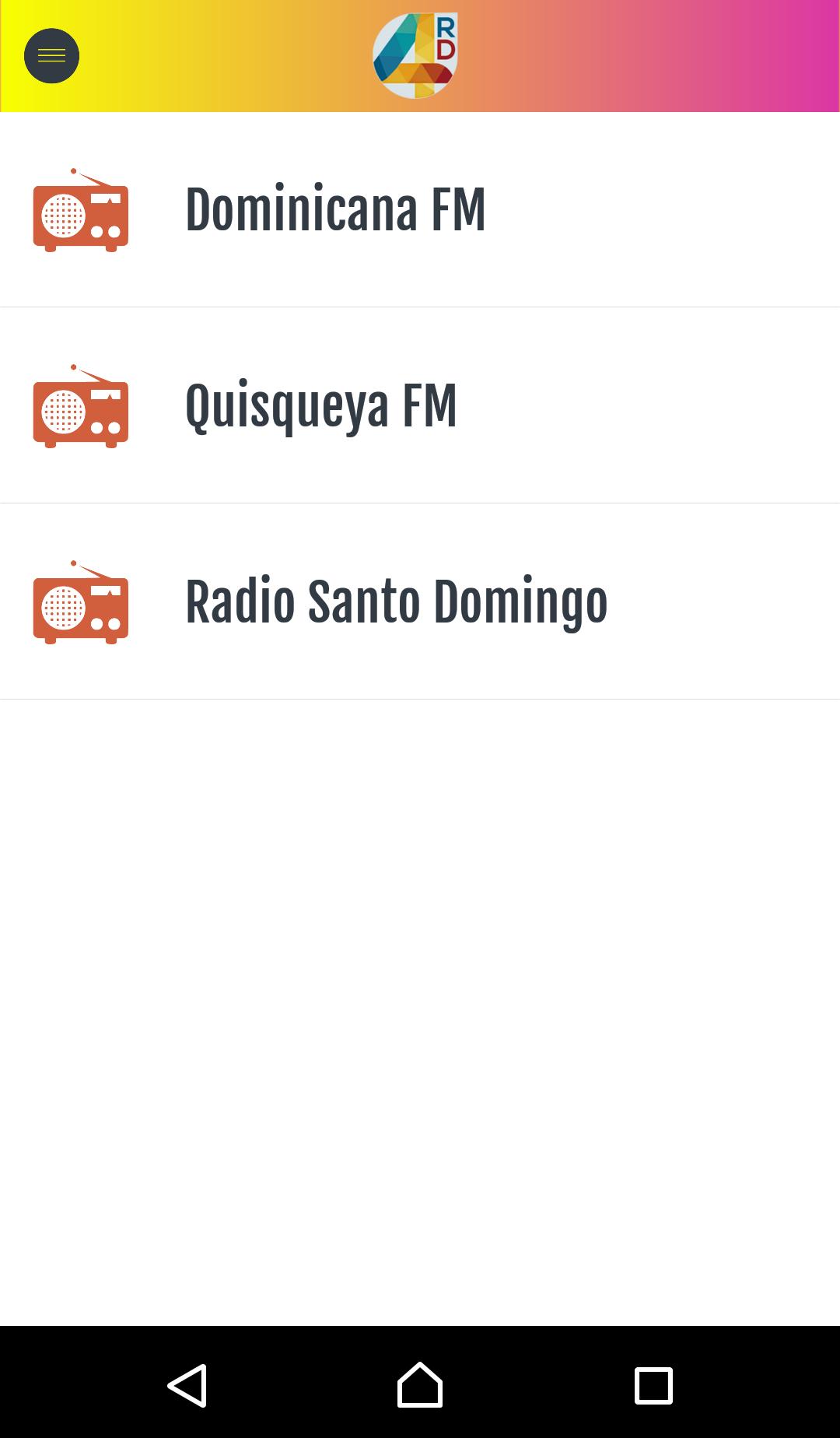Return to the device home screen
840x1438 pixels.
click(x=420, y=1385)
